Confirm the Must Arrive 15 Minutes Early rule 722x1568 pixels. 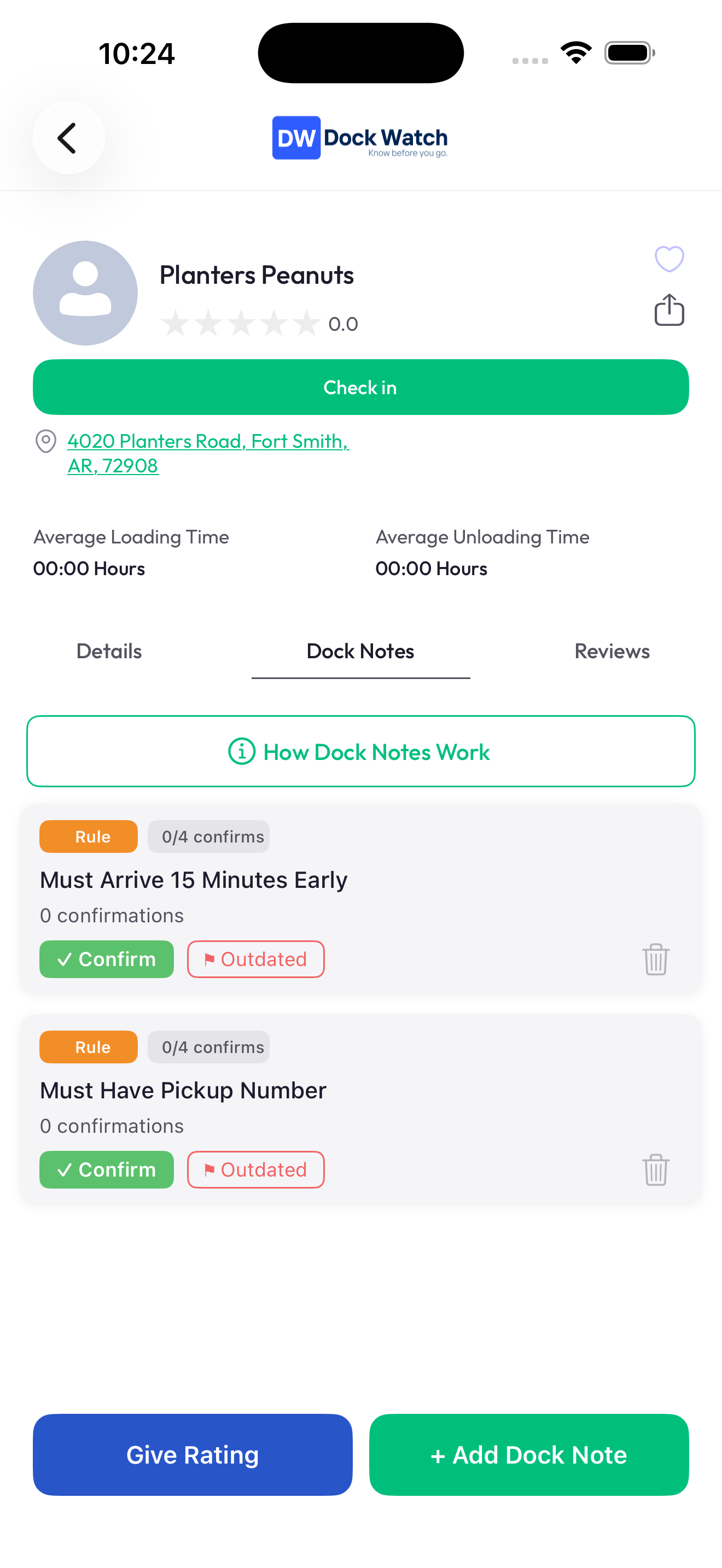click(x=106, y=959)
